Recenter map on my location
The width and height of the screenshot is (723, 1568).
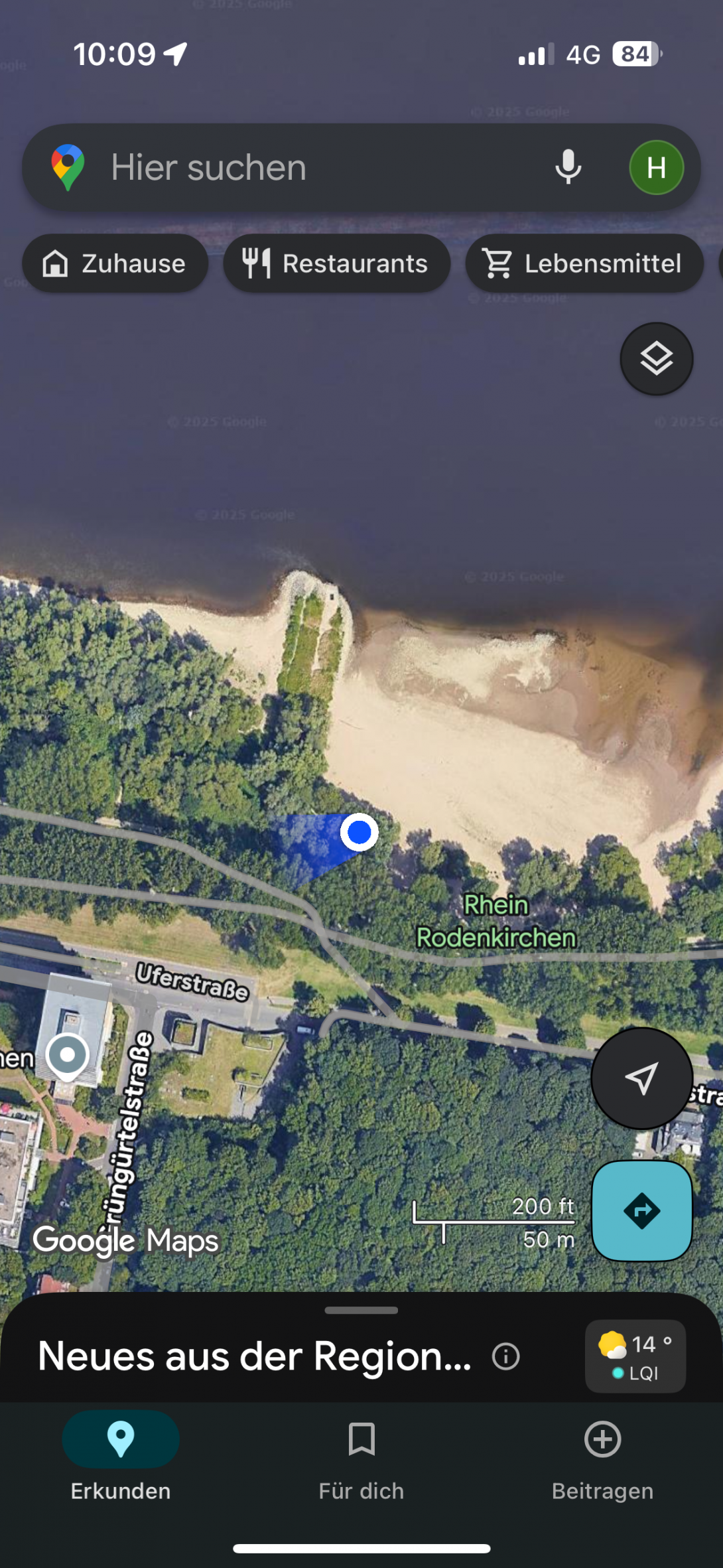[641, 1078]
